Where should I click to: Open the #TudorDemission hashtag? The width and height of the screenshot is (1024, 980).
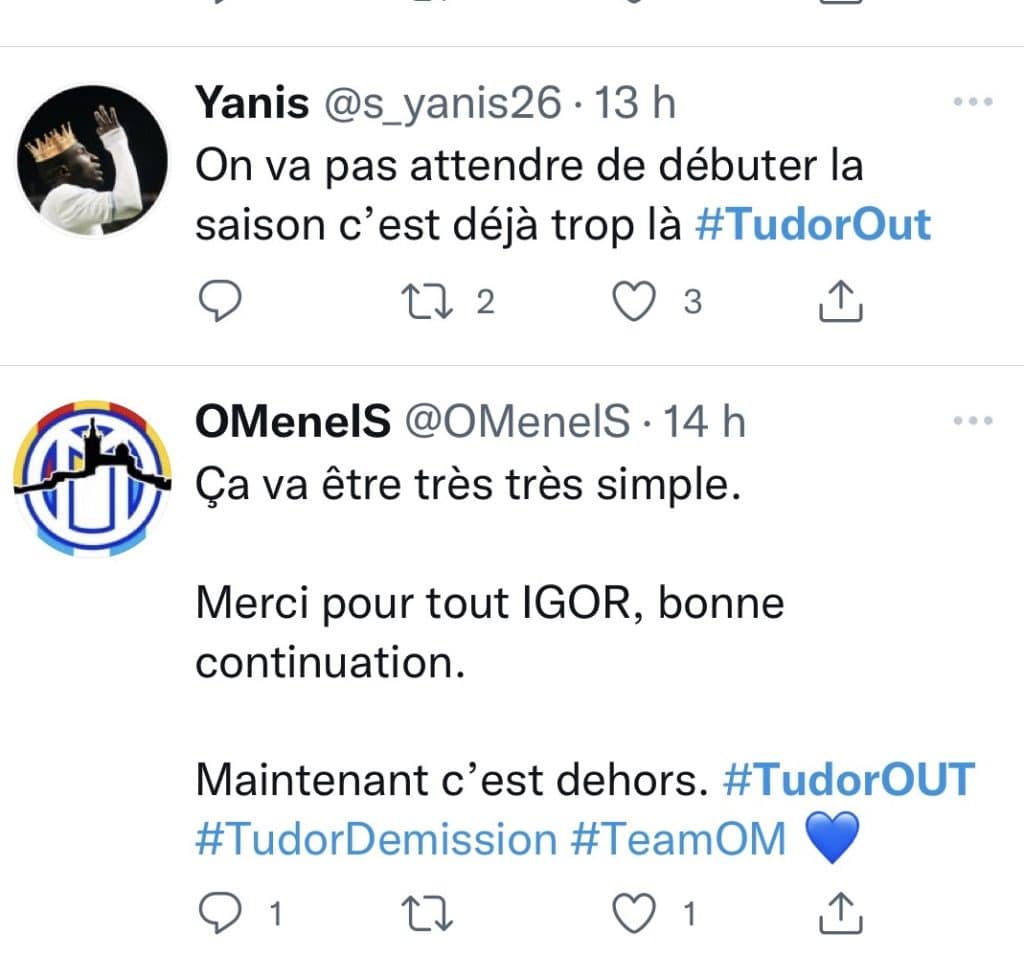[x=376, y=839]
